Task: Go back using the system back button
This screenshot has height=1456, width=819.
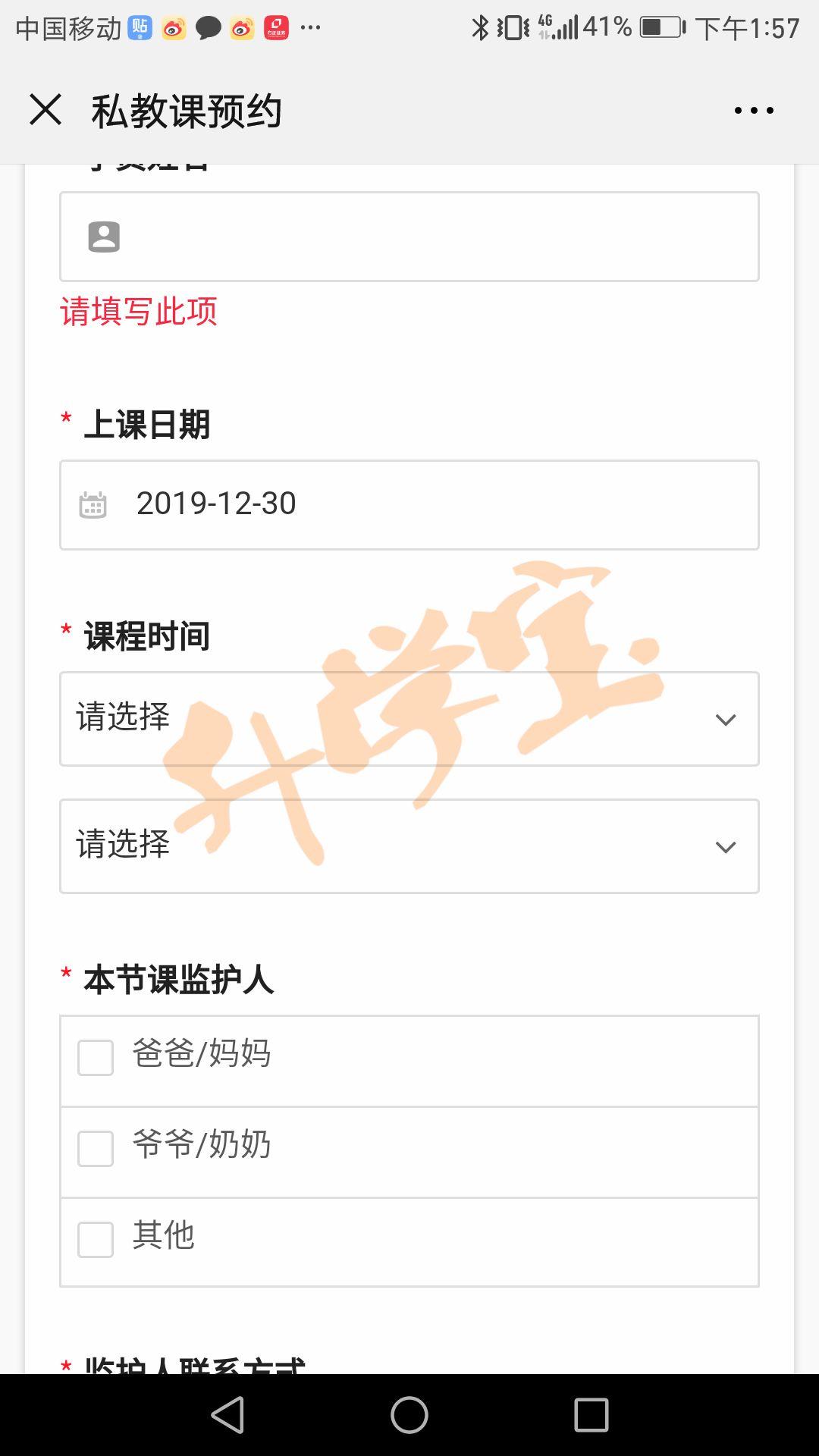Action: [x=227, y=1415]
